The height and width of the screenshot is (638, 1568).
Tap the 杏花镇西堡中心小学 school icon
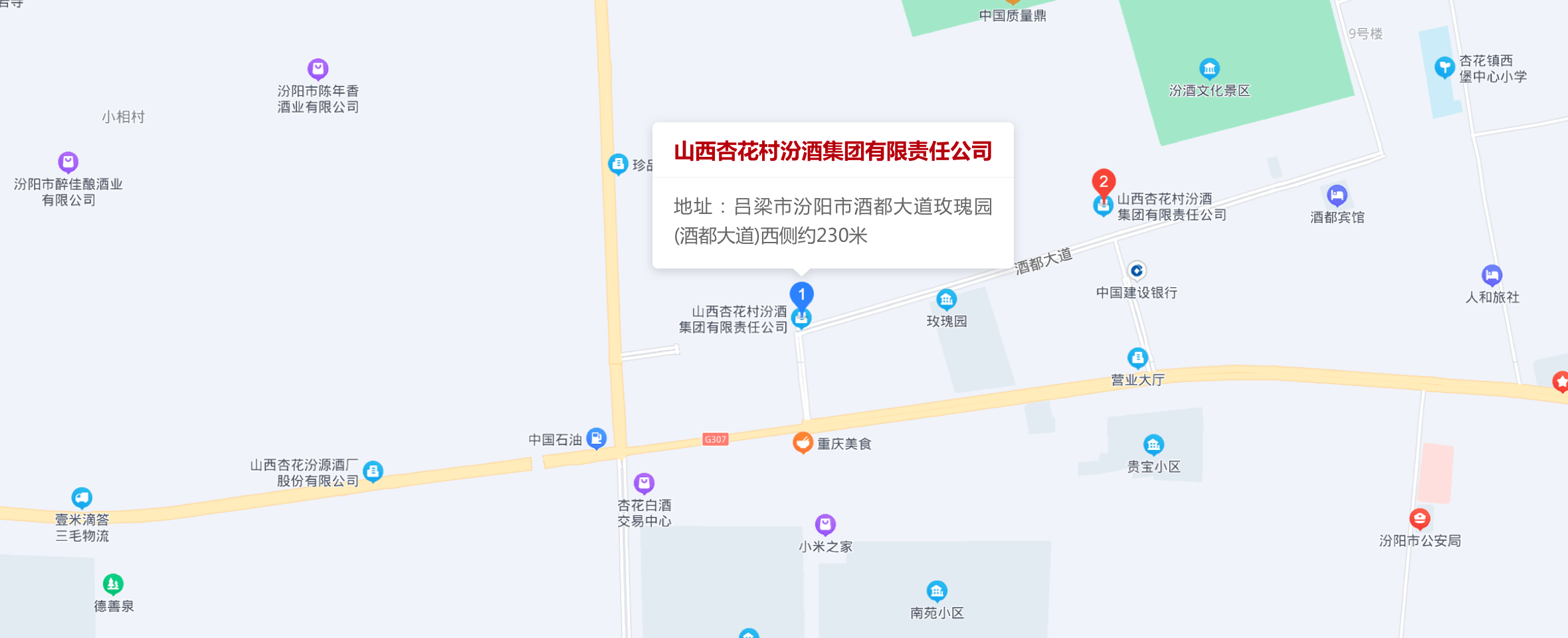(1444, 67)
